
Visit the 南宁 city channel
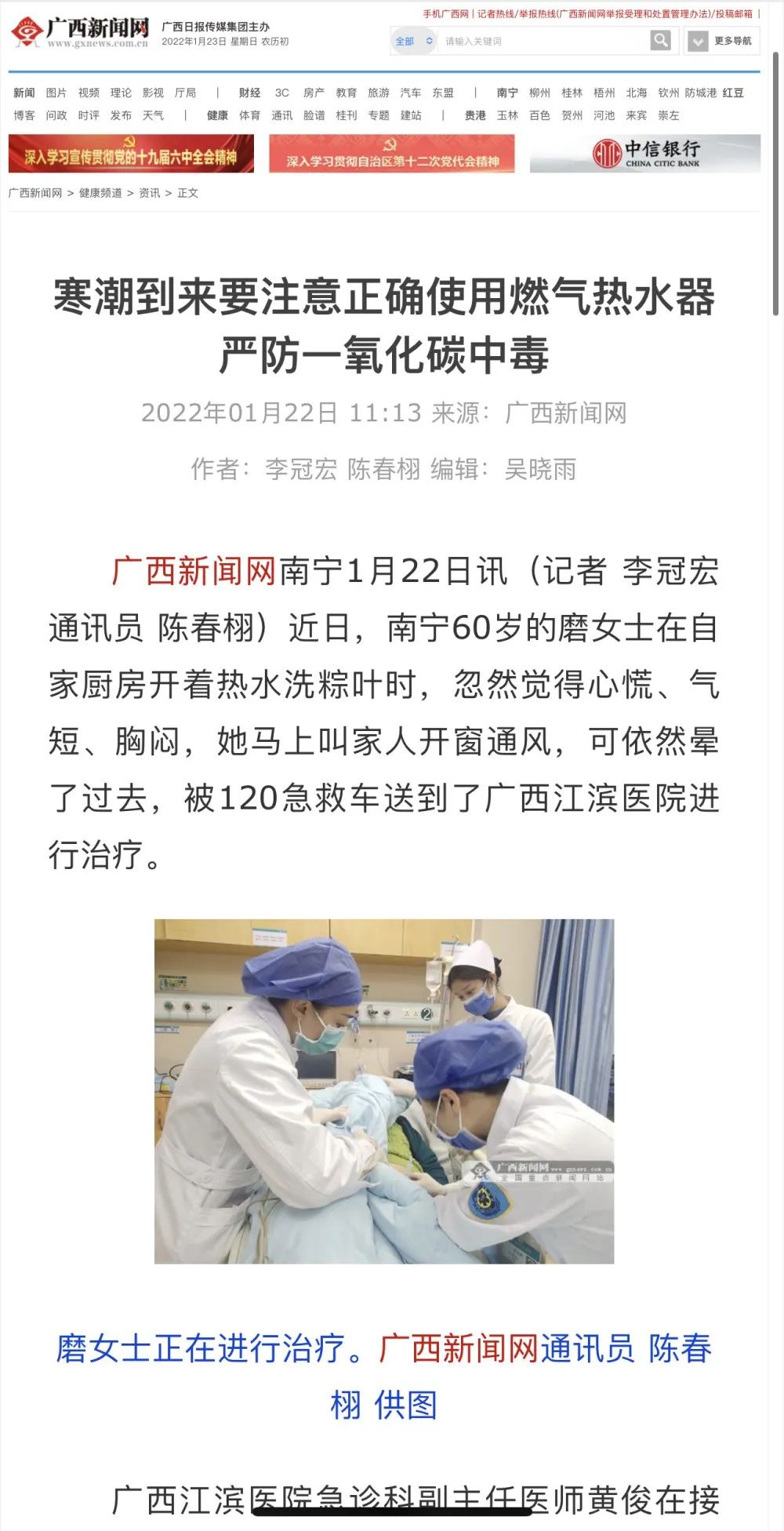coord(507,93)
